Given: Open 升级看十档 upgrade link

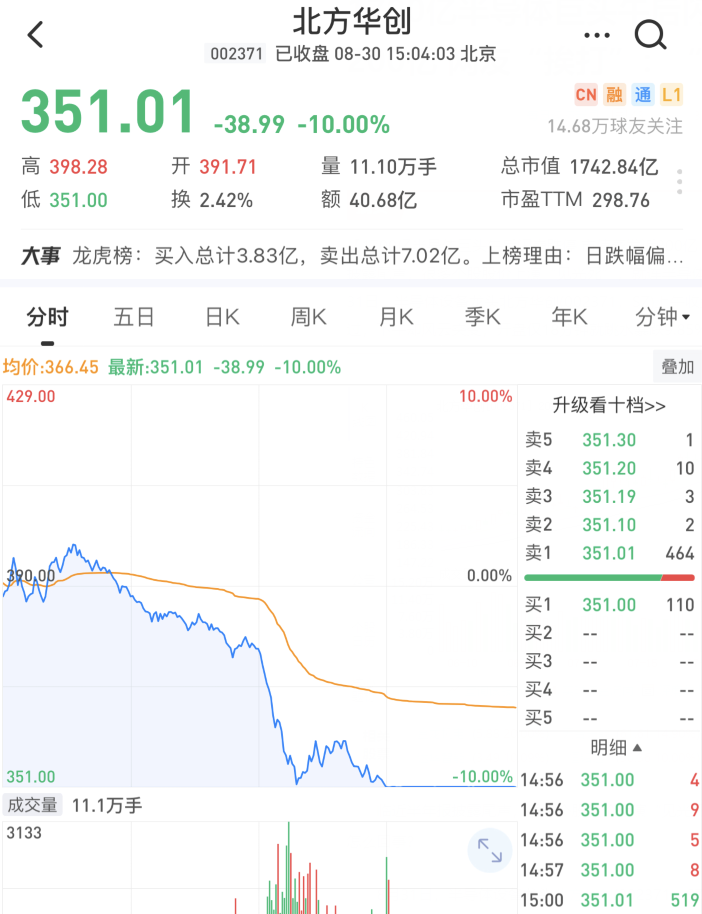Looking at the screenshot, I should 609,405.
